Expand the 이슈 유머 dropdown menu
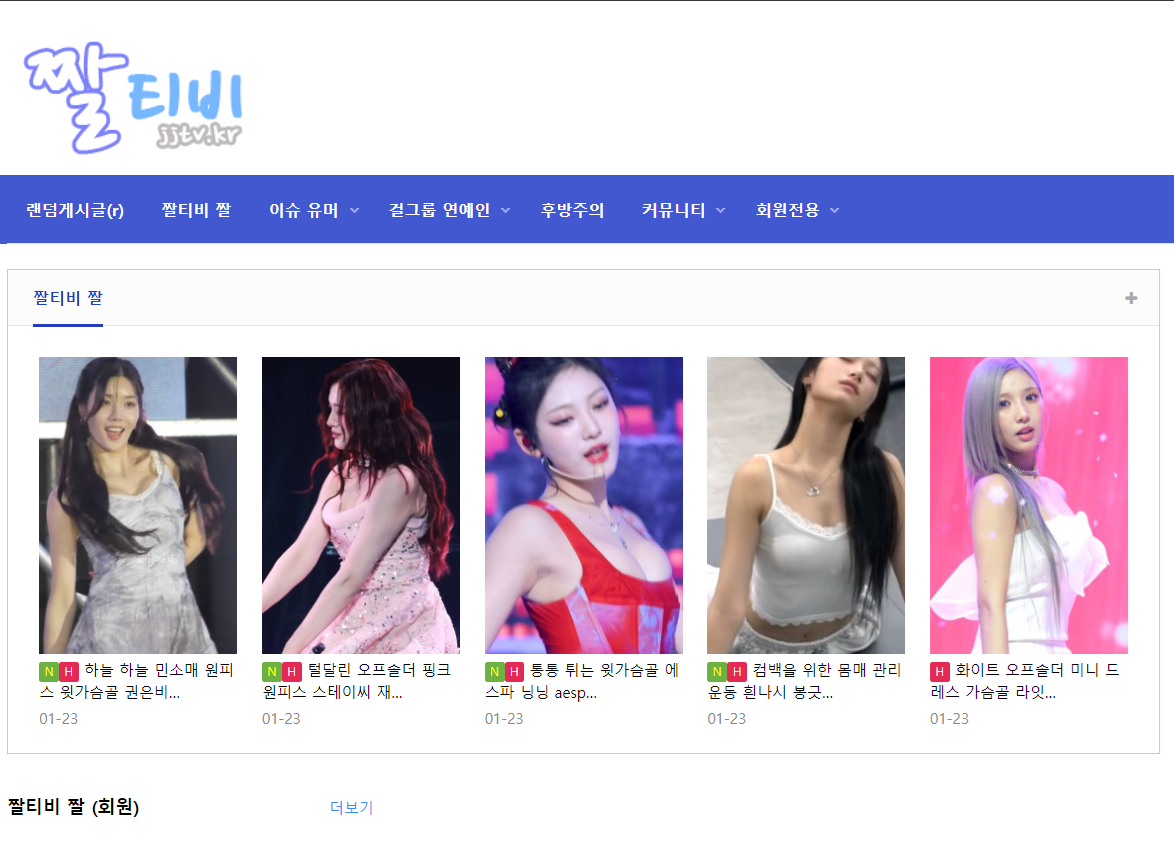 pos(313,210)
